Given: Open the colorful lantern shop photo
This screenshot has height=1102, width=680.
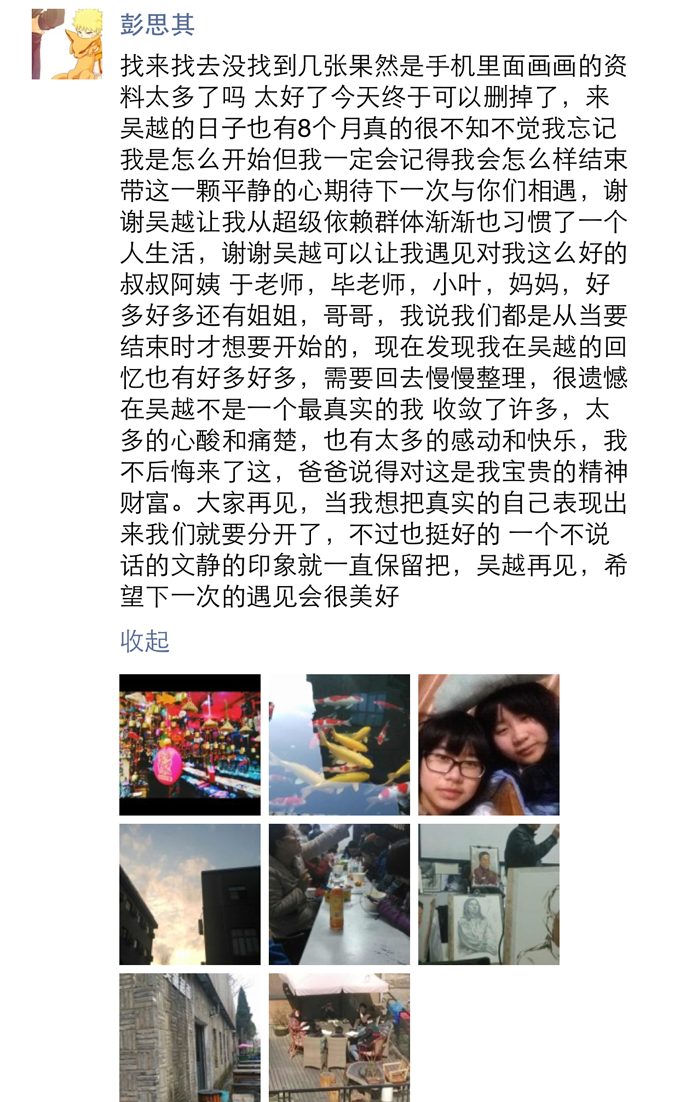Looking at the screenshot, I should point(190,744).
